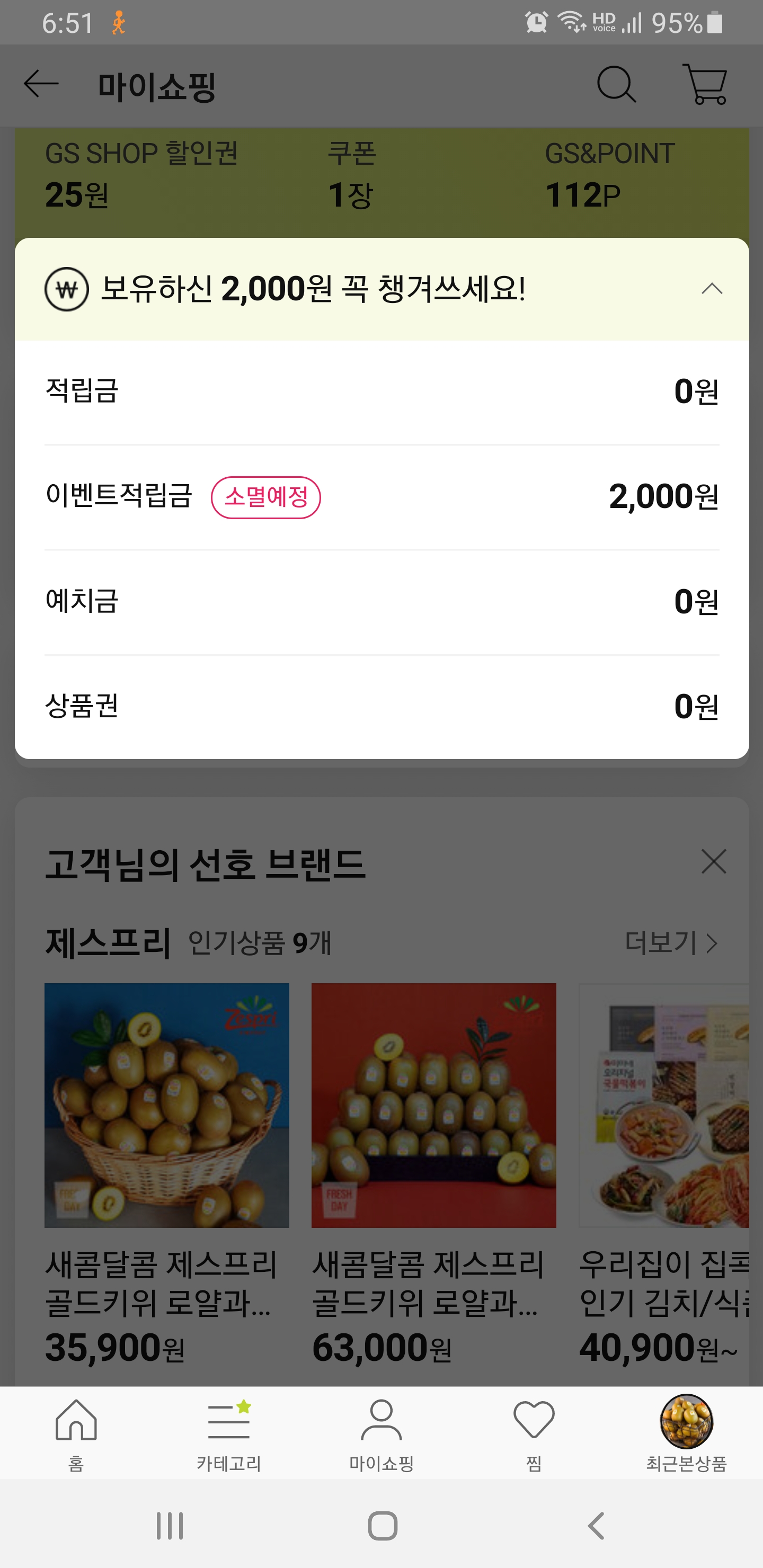Open the search icon
The width and height of the screenshot is (763, 1568).
pyautogui.click(x=616, y=85)
